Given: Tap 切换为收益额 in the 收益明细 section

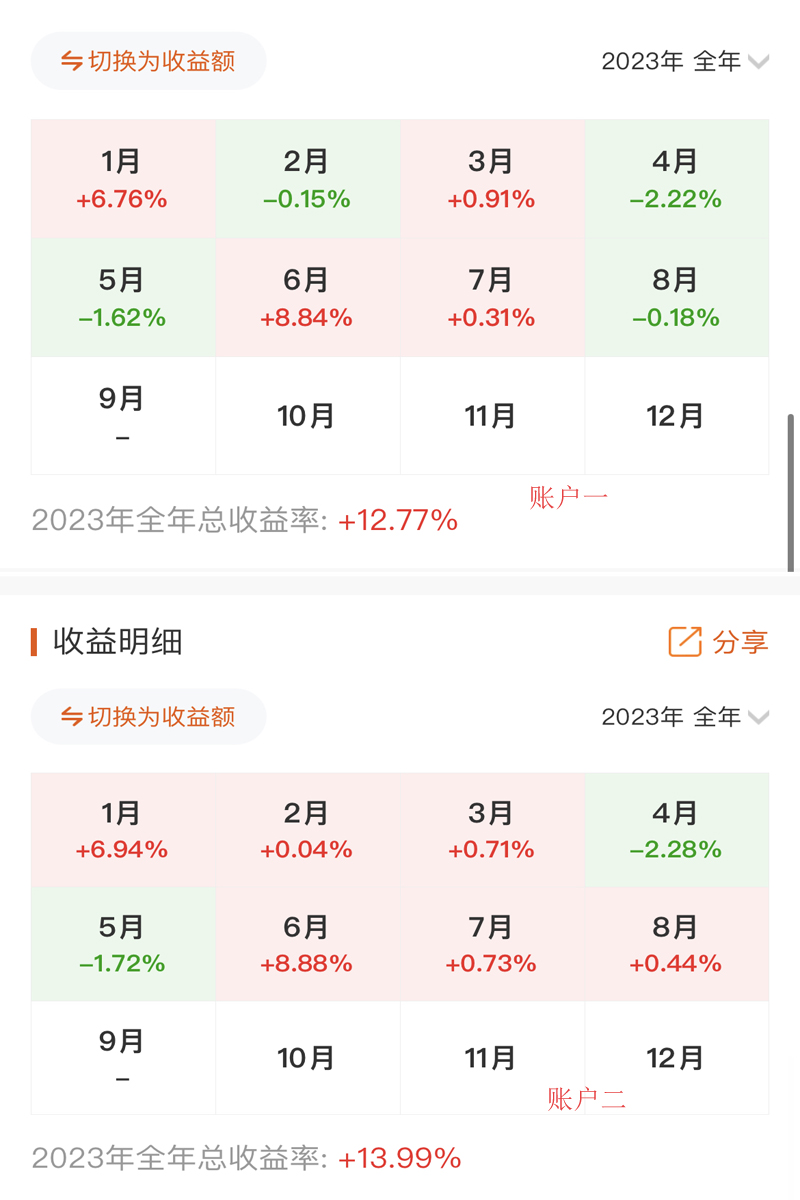Looking at the screenshot, I should coord(148,717).
